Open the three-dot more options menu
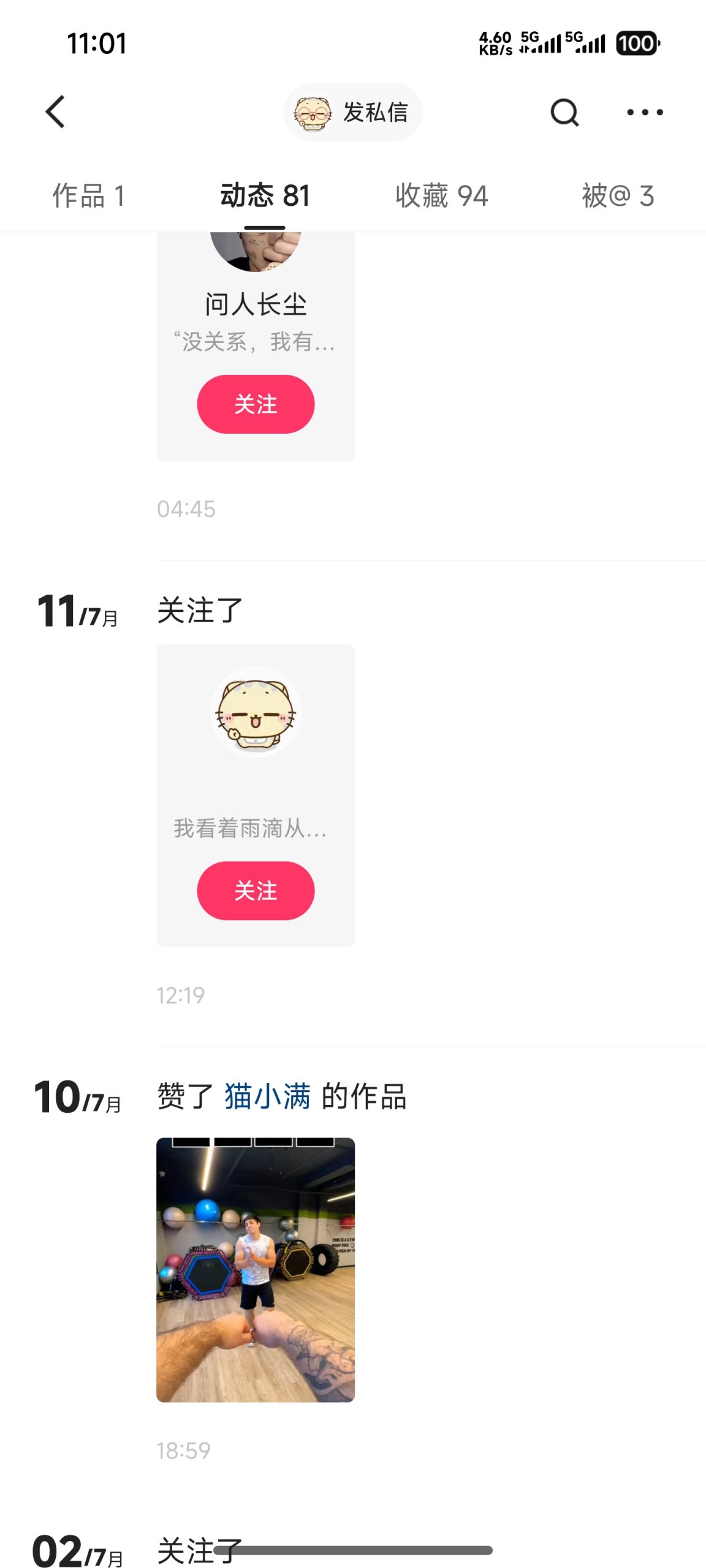The height and width of the screenshot is (1568, 706). 645,111
